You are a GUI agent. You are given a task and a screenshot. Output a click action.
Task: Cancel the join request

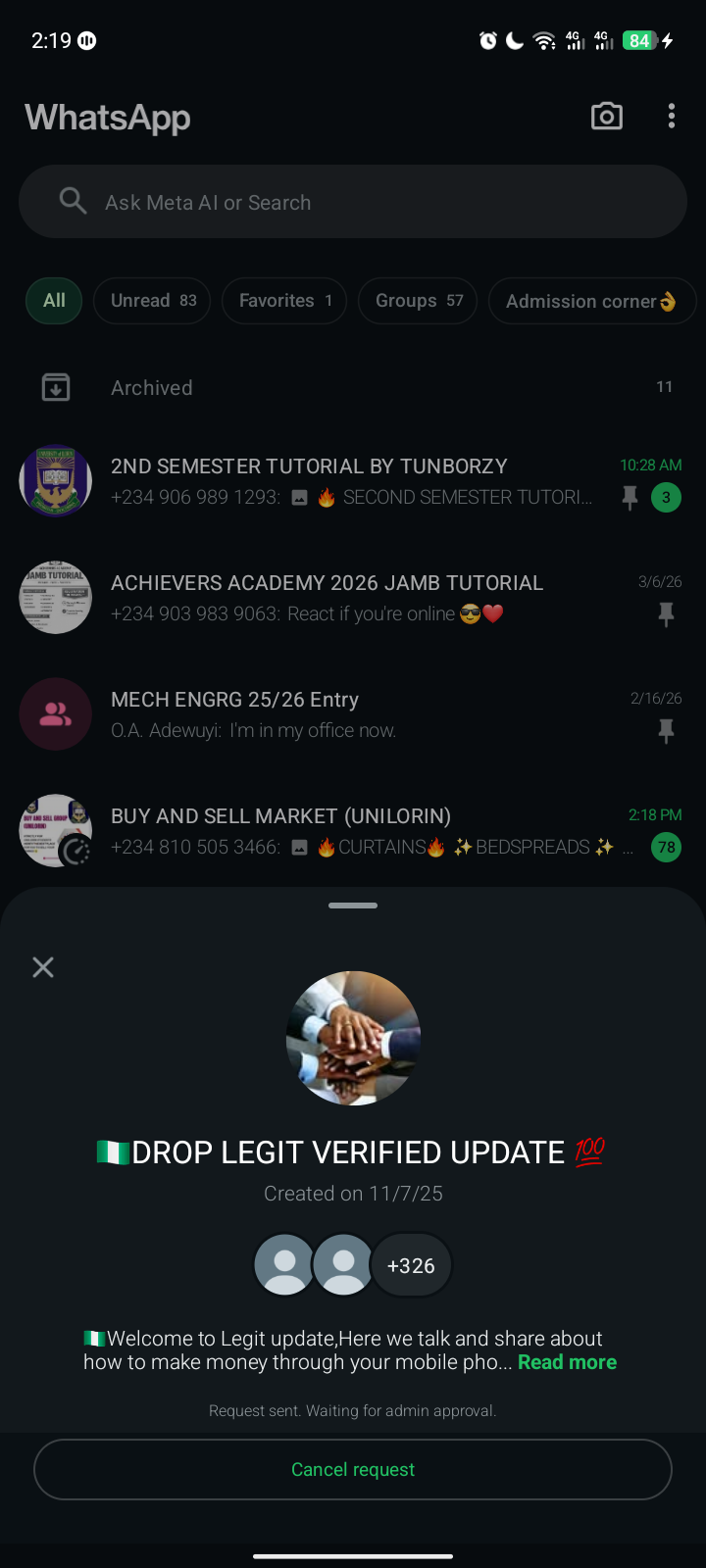tap(353, 1469)
